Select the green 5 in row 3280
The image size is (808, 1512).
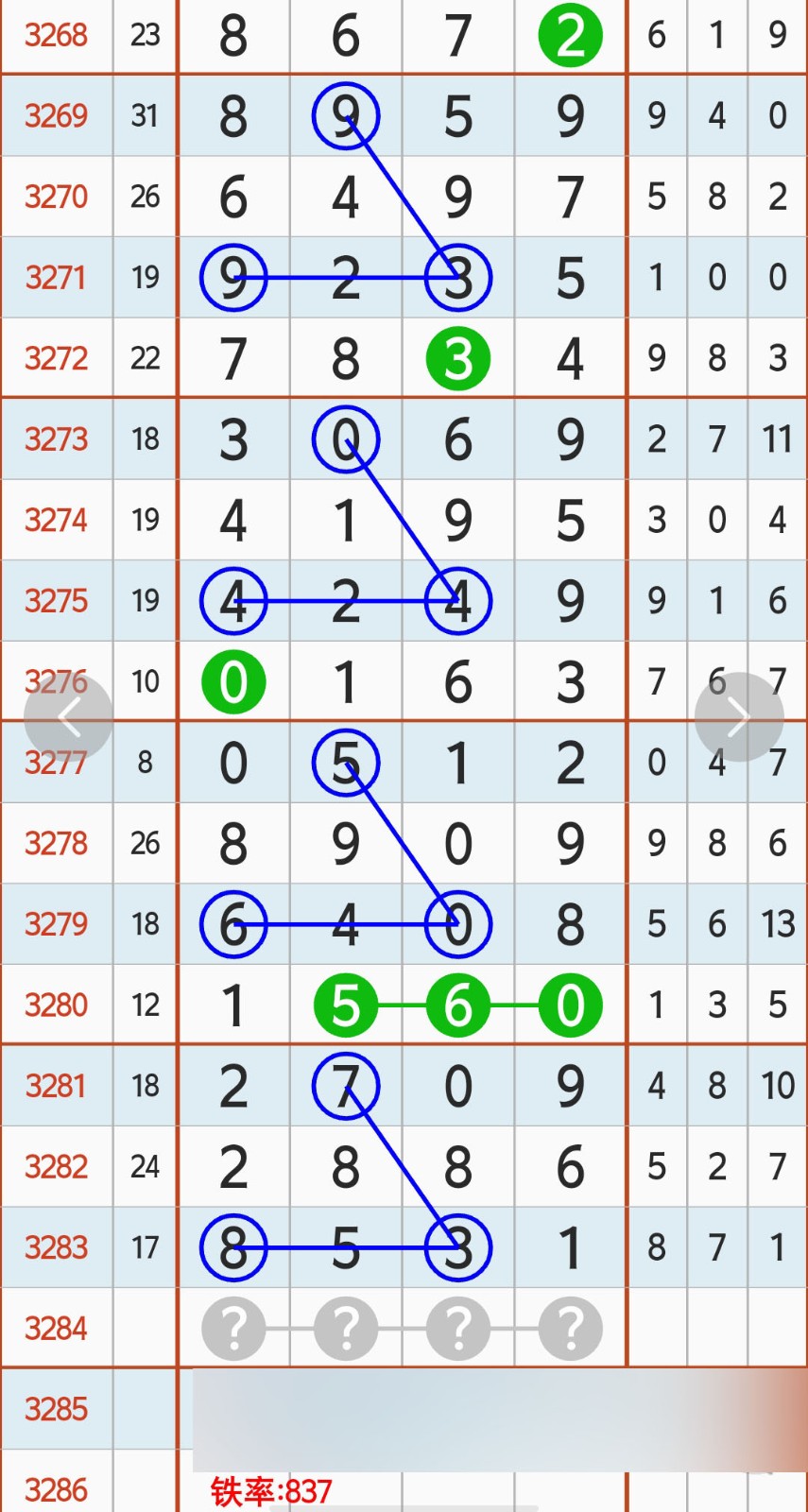346,1005
